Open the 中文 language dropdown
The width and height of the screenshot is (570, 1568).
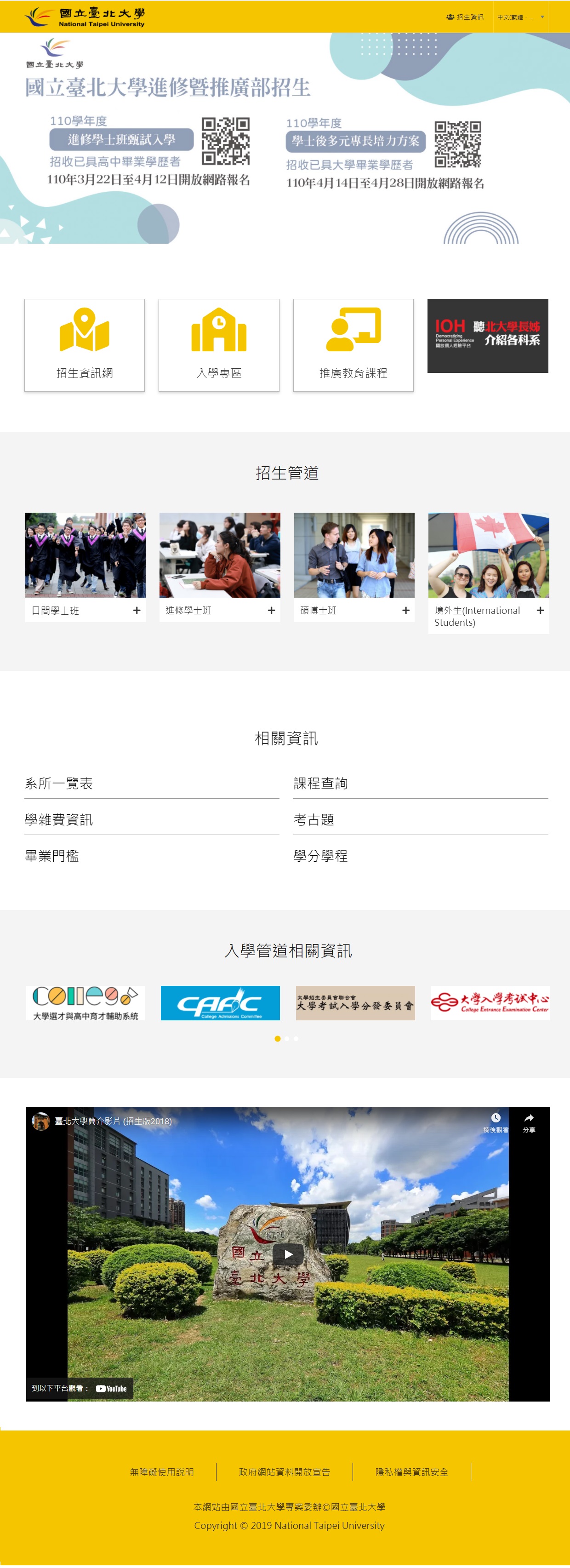tap(520, 17)
